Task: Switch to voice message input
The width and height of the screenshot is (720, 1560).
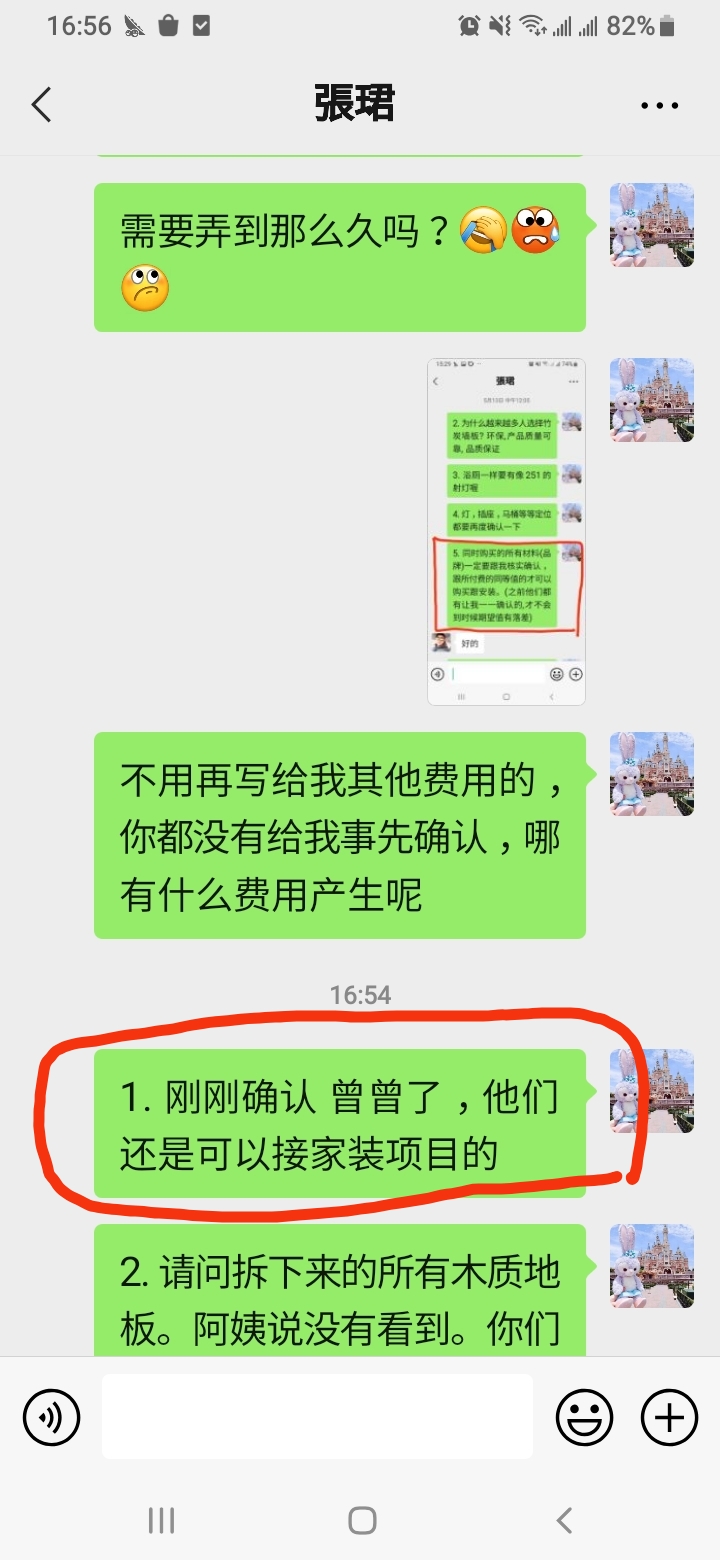Action: coord(51,1417)
